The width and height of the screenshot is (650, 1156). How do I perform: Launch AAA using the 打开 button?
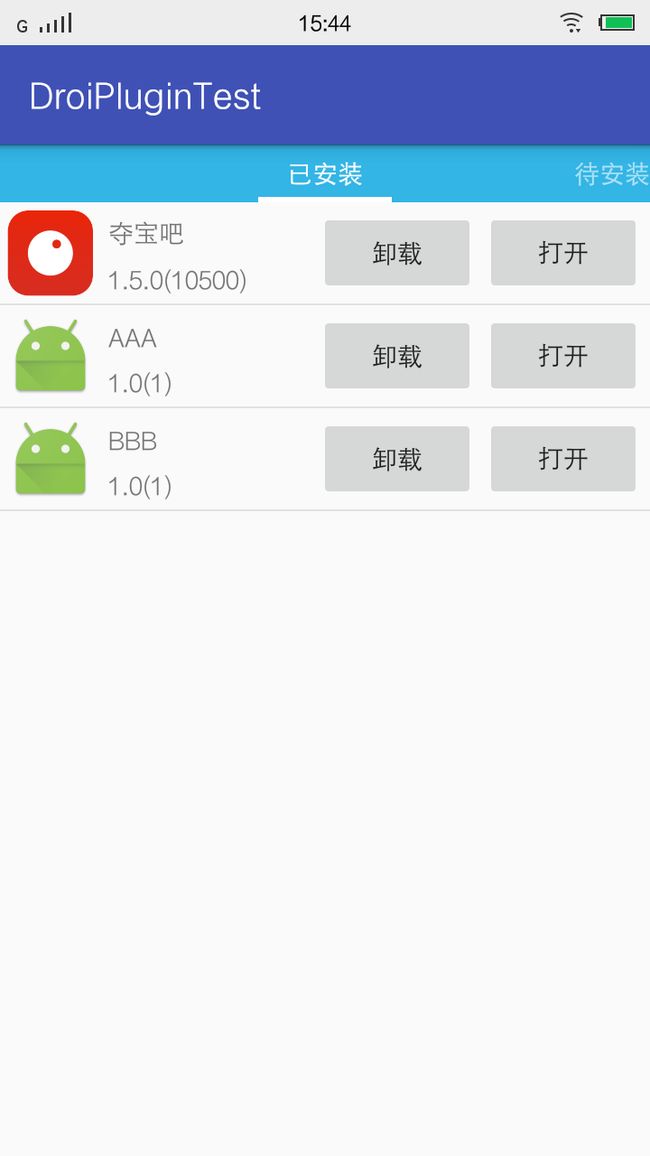coord(563,356)
